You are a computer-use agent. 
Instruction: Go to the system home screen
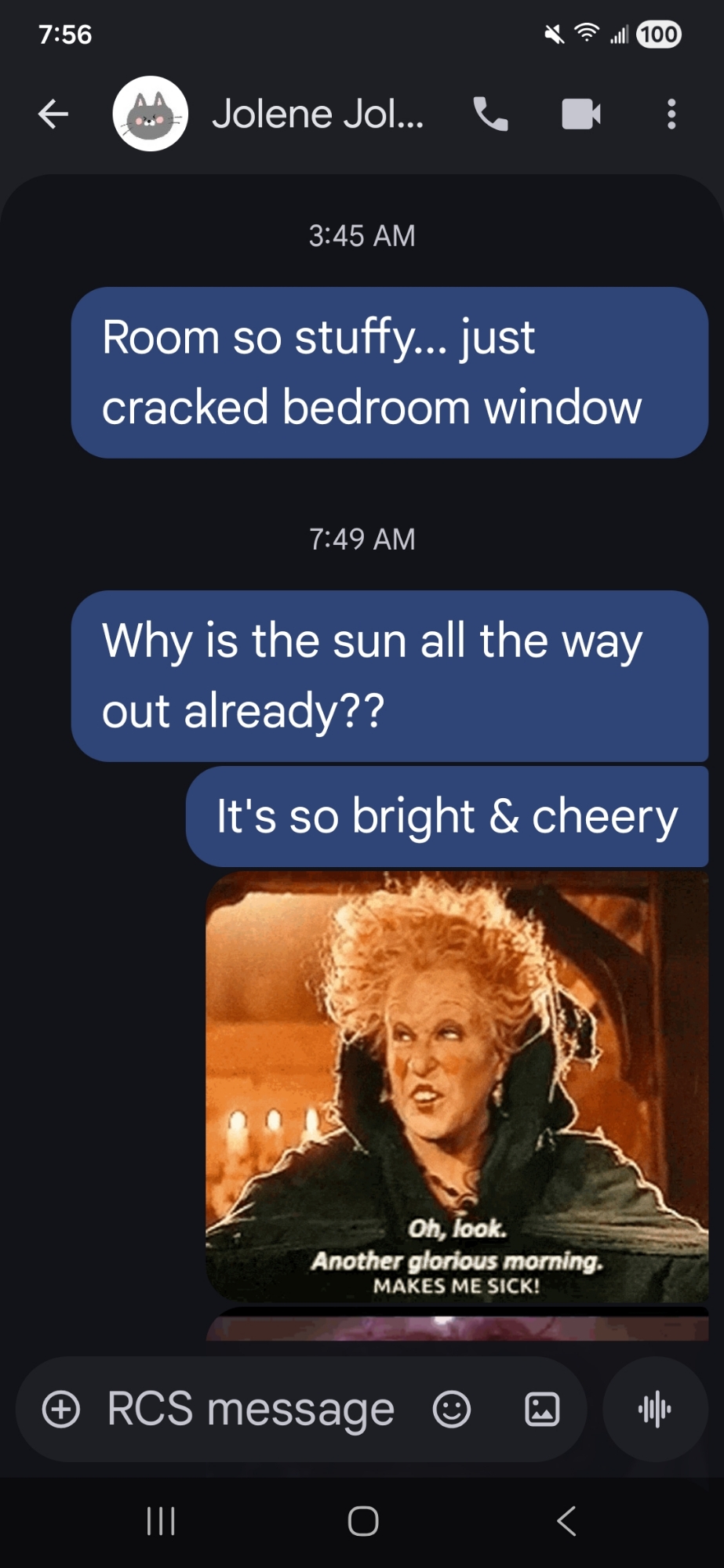click(362, 1521)
